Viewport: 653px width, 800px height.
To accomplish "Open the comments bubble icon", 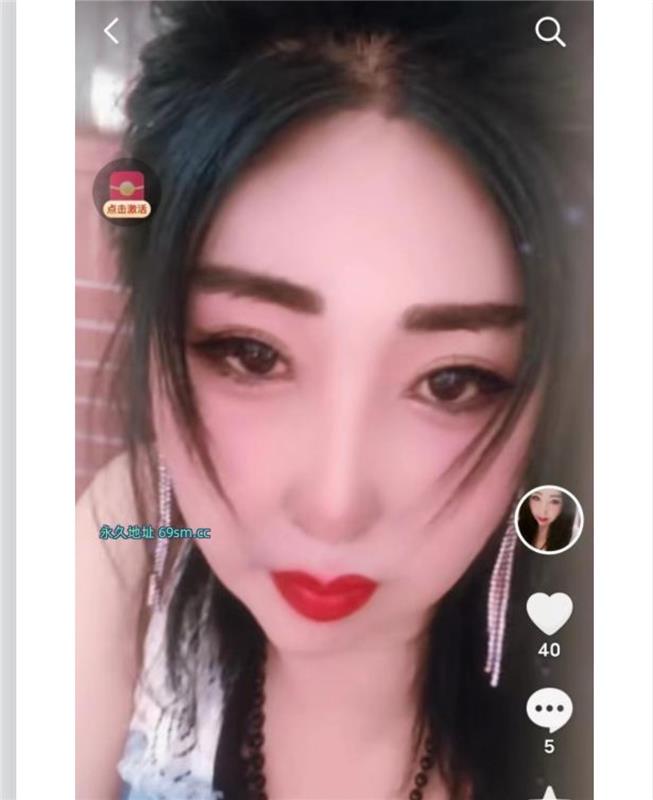I will pyautogui.click(x=549, y=710).
